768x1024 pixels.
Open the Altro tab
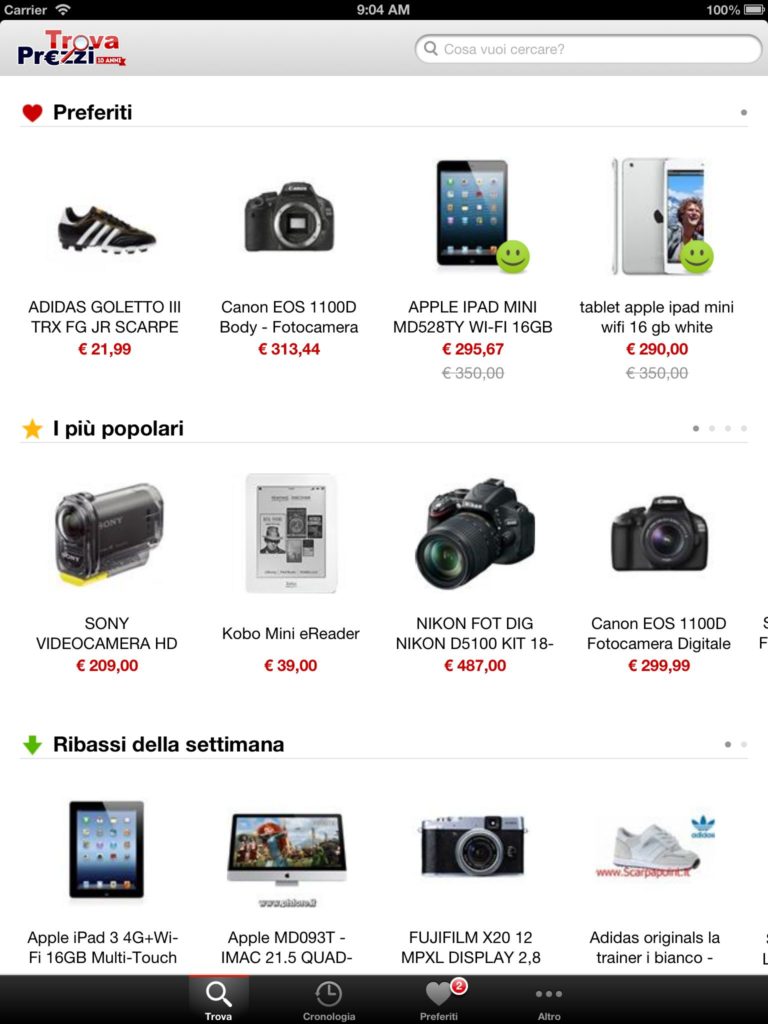pos(549,1000)
